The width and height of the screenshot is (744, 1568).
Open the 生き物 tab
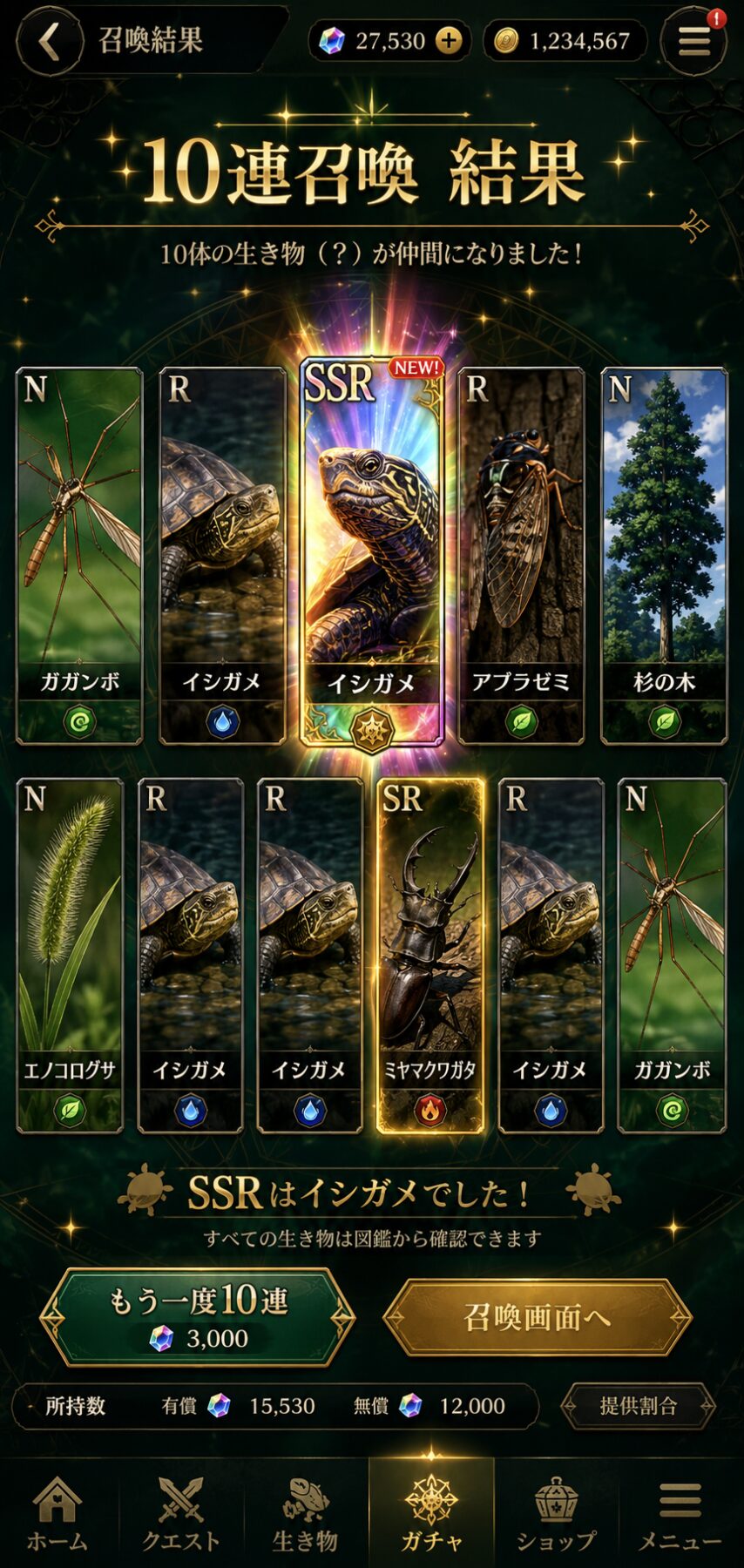point(306,1515)
